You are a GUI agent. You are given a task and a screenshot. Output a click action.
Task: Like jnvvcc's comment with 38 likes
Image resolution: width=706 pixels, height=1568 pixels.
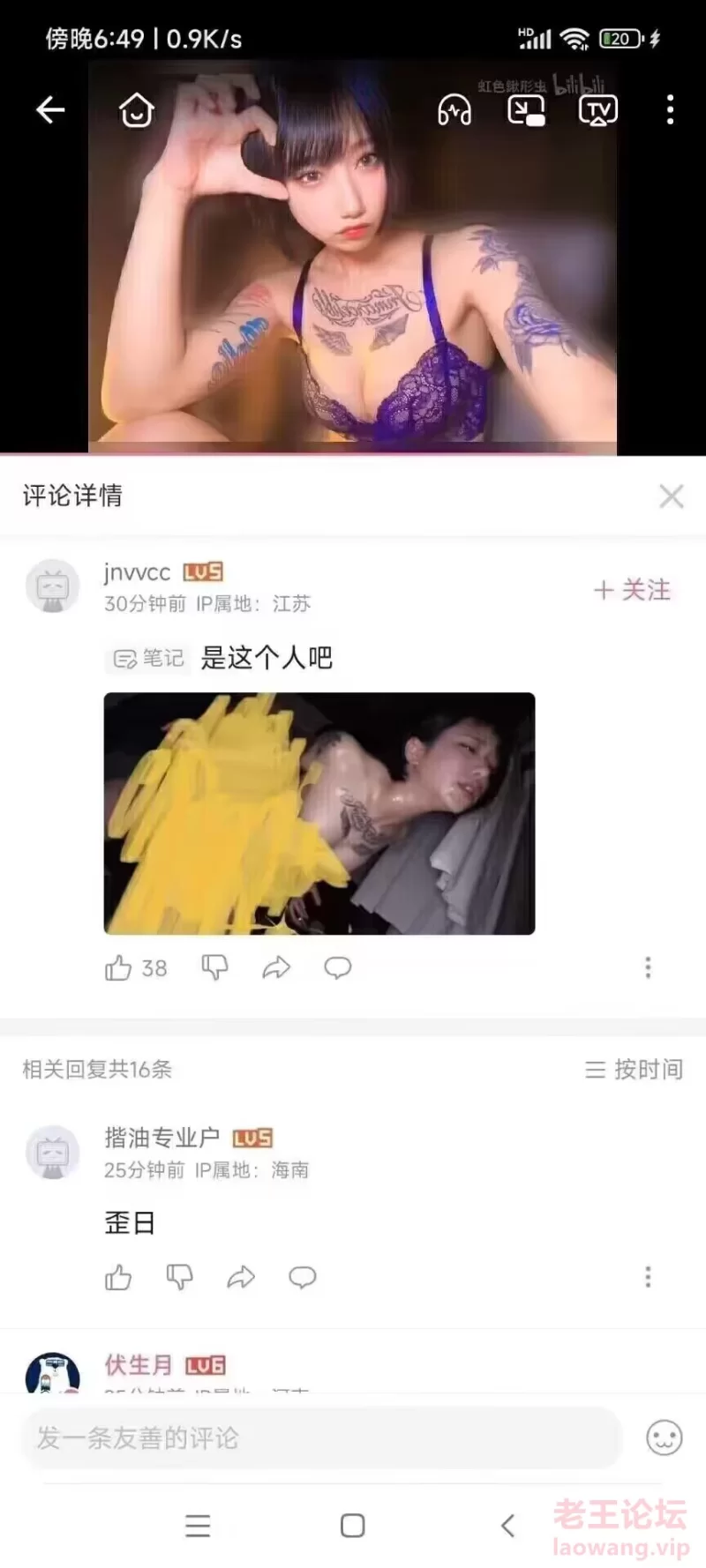(119, 968)
